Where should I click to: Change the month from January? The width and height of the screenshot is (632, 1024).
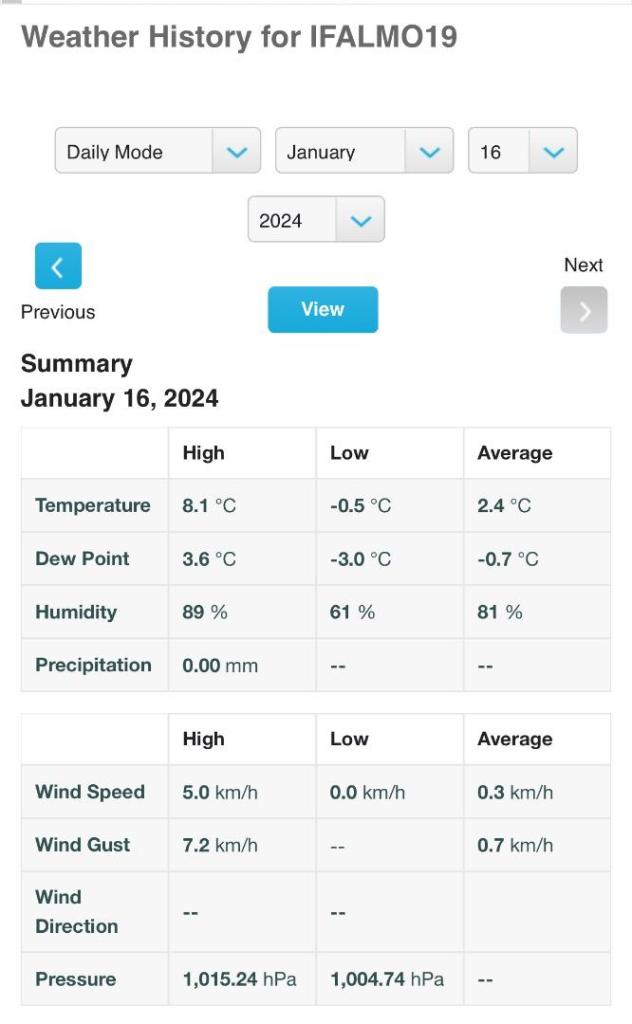[x=364, y=152]
